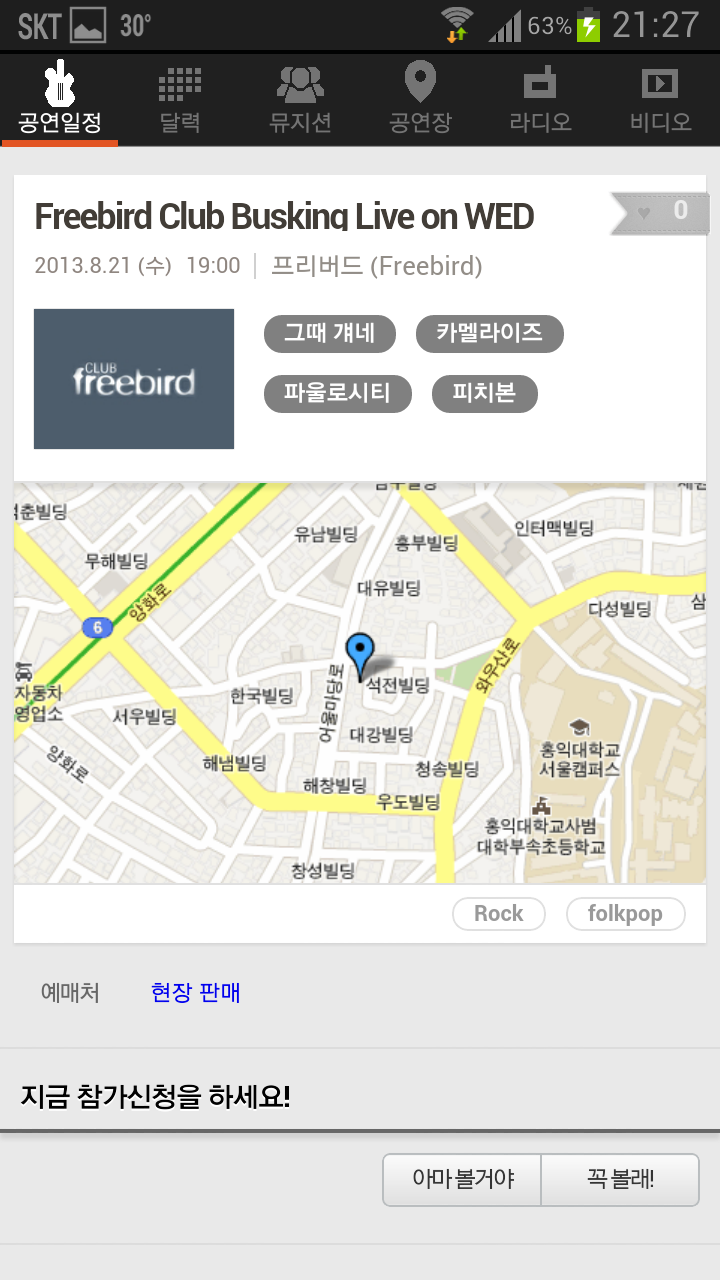Open the 라디오 tab
This screenshot has height=1280, width=720.
coord(540,98)
